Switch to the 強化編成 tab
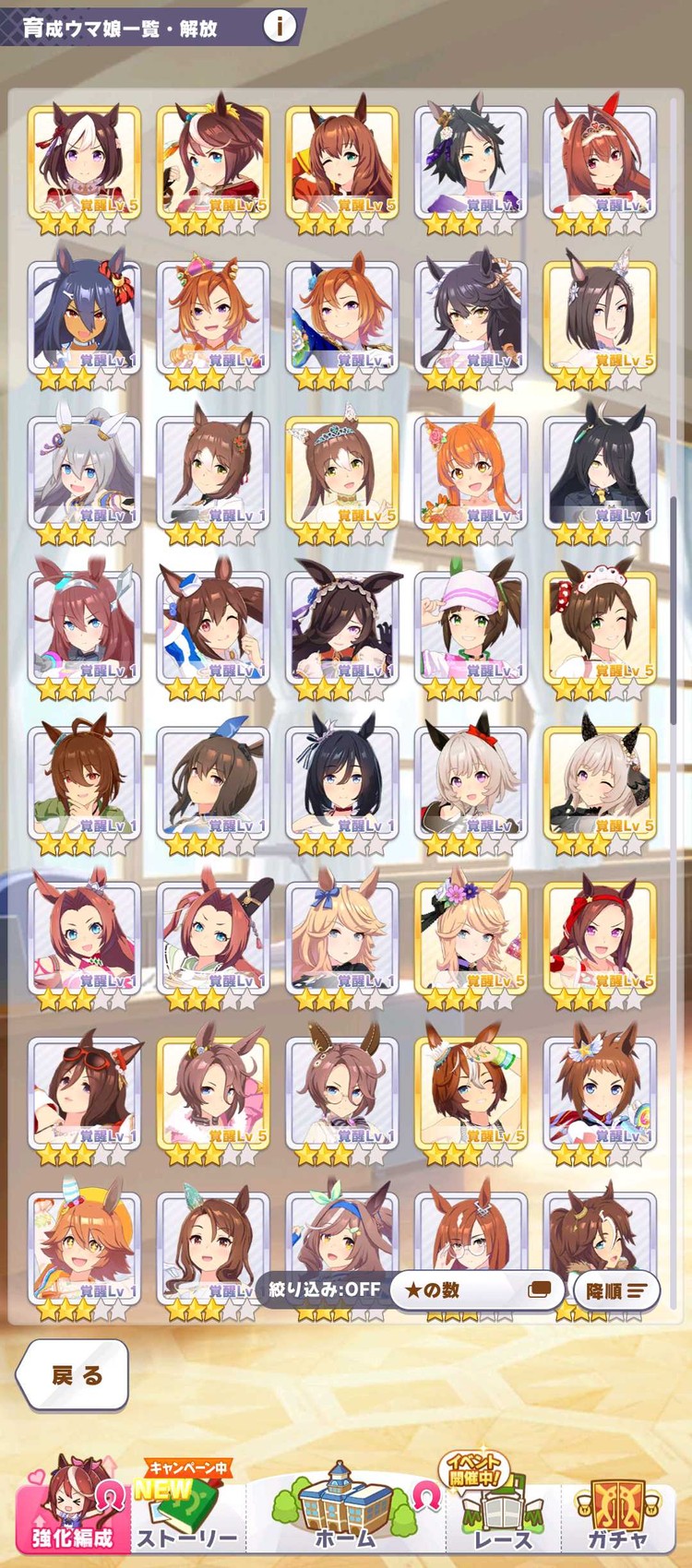Image resolution: width=692 pixels, height=1568 pixels. tap(72, 1513)
